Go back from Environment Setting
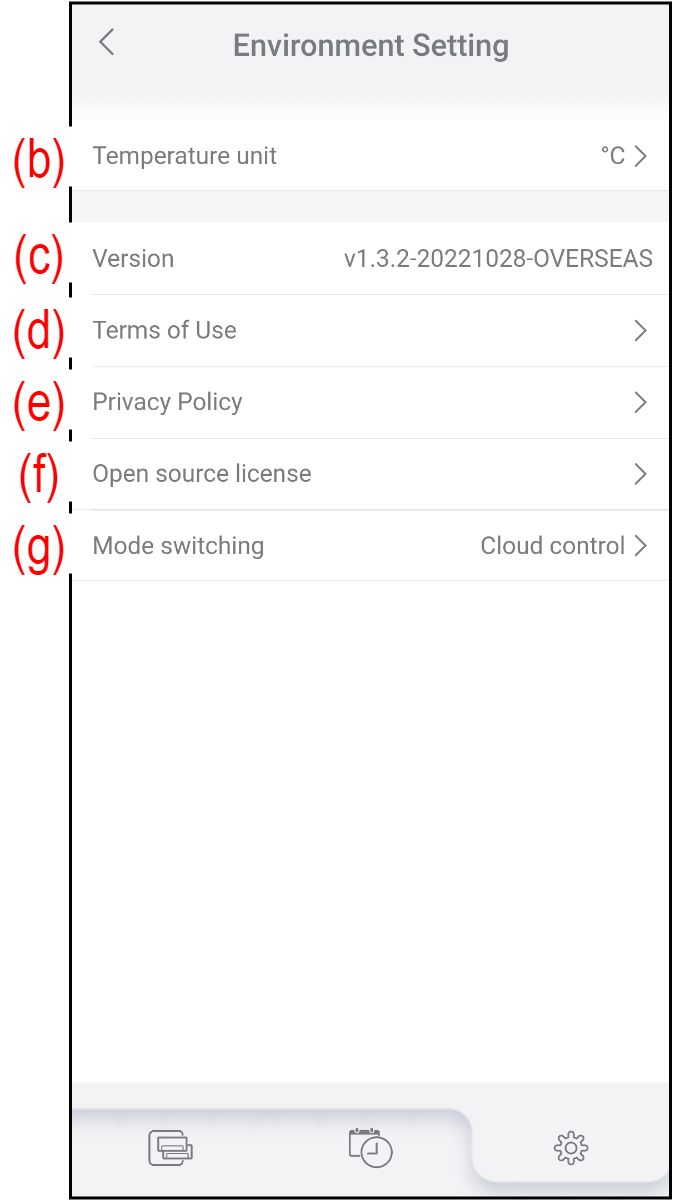 pyautogui.click(x=107, y=43)
